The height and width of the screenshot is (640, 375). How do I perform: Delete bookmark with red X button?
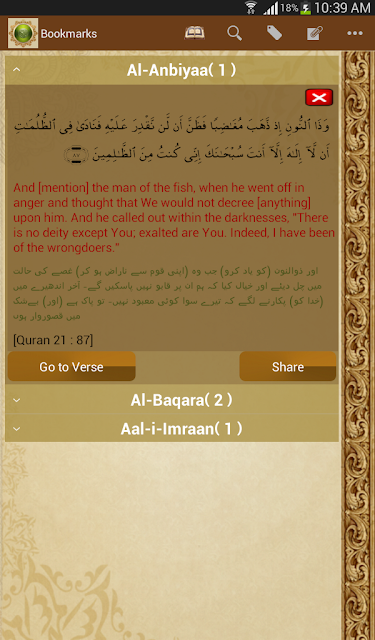pyautogui.click(x=319, y=97)
